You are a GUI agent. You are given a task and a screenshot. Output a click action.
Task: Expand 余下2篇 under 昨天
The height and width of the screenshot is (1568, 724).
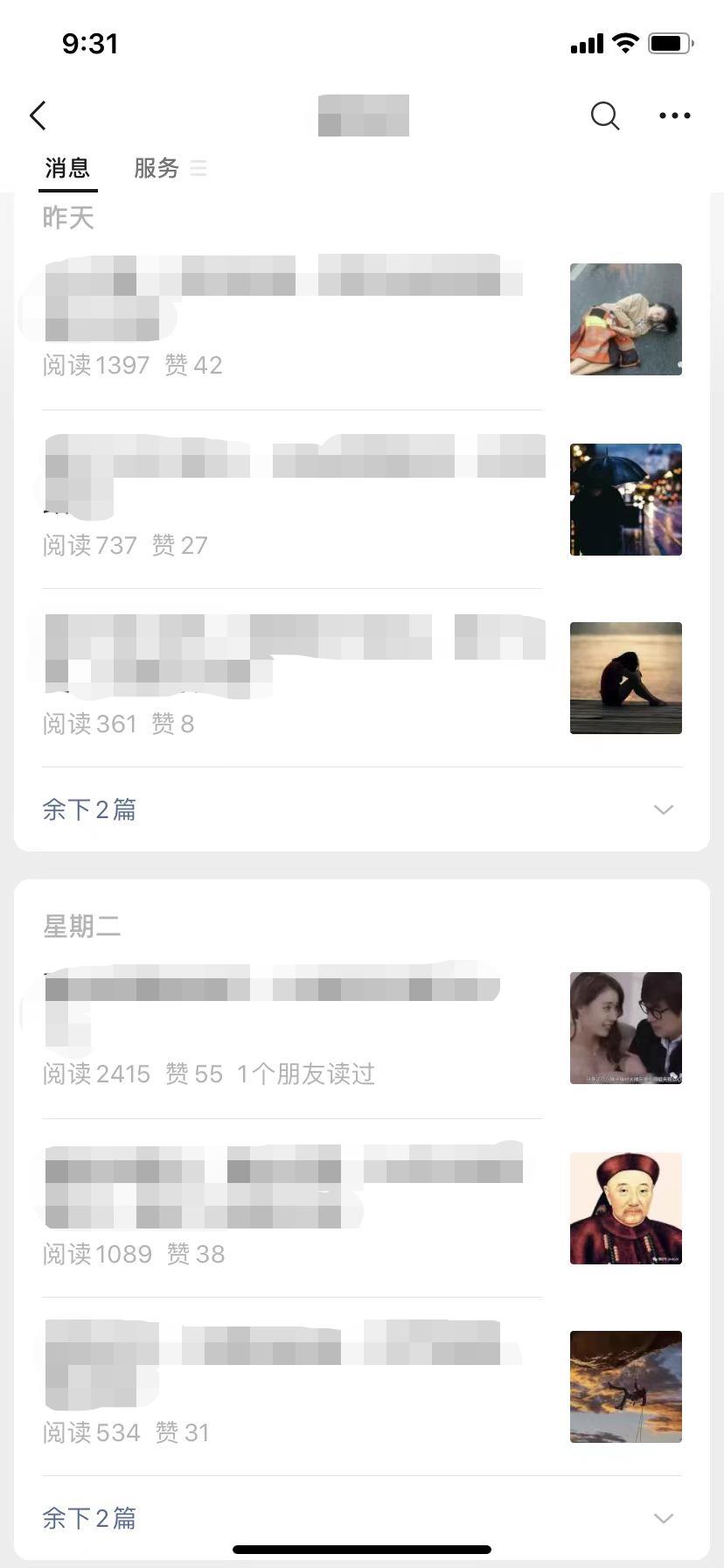point(362,809)
